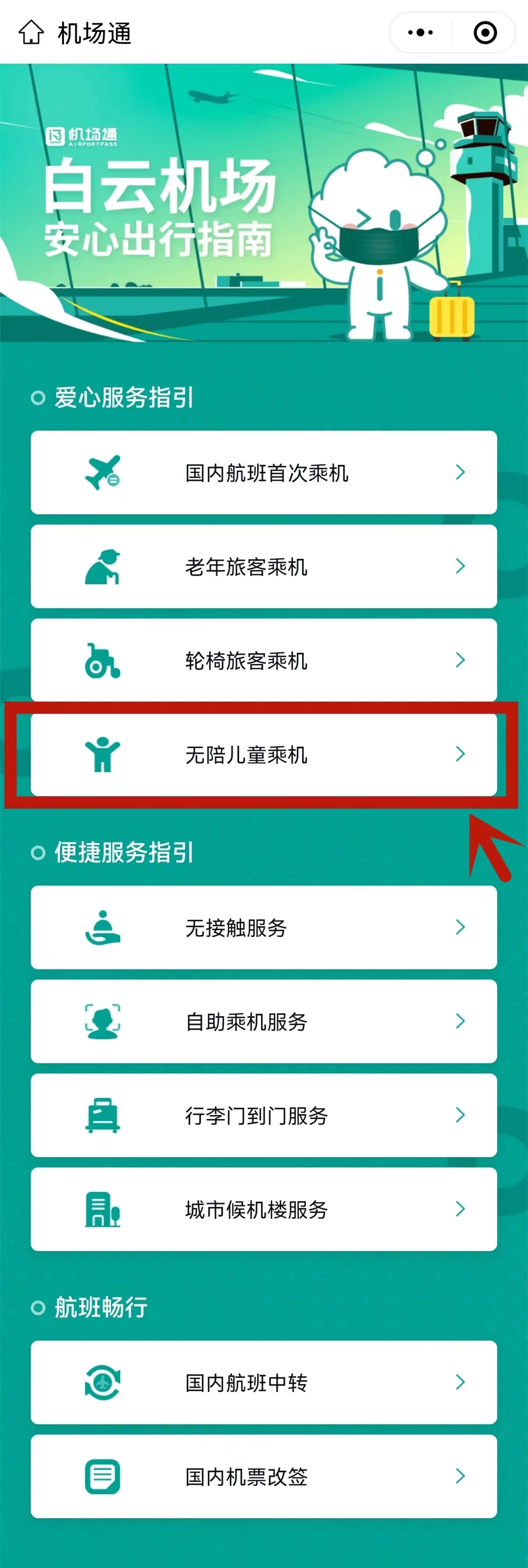The image size is (528, 1568).
Task: Open 老年旅客乘机 guide
Action: [264, 566]
